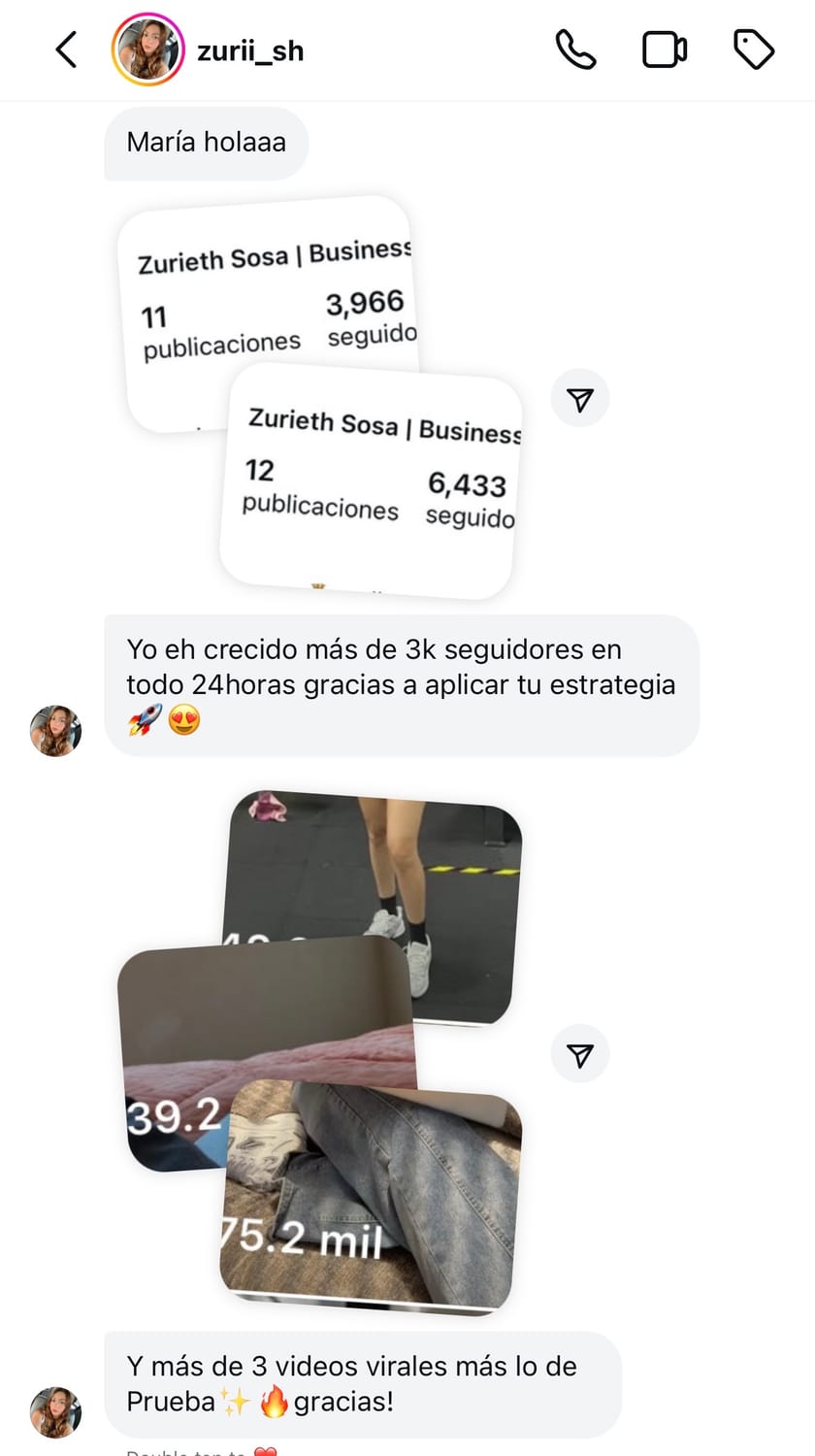The height and width of the screenshot is (1456, 815).
Task: Go back to the message list
Action: click(x=66, y=50)
